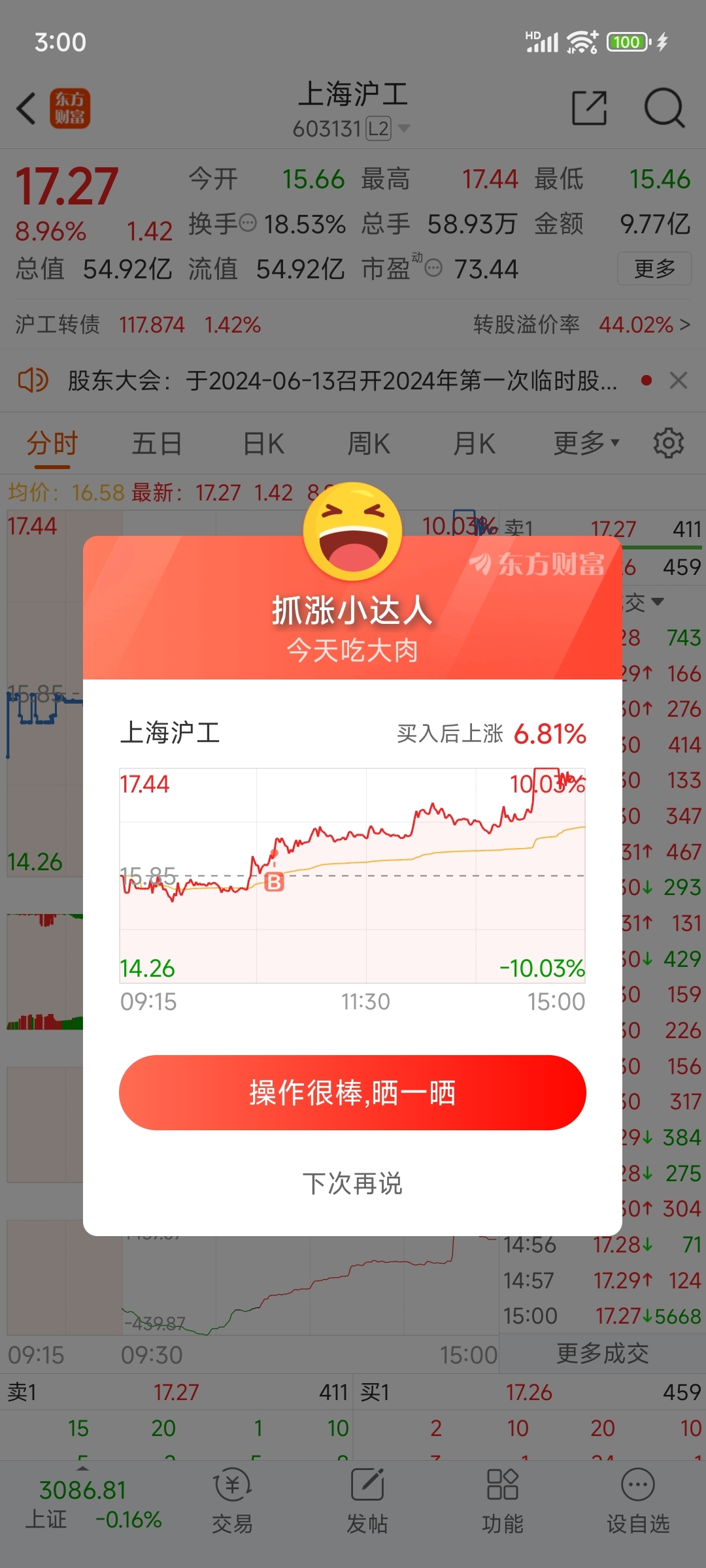Dismiss the shareholder meeting announcement with the X
The height and width of the screenshot is (1568, 706).
[679, 380]
